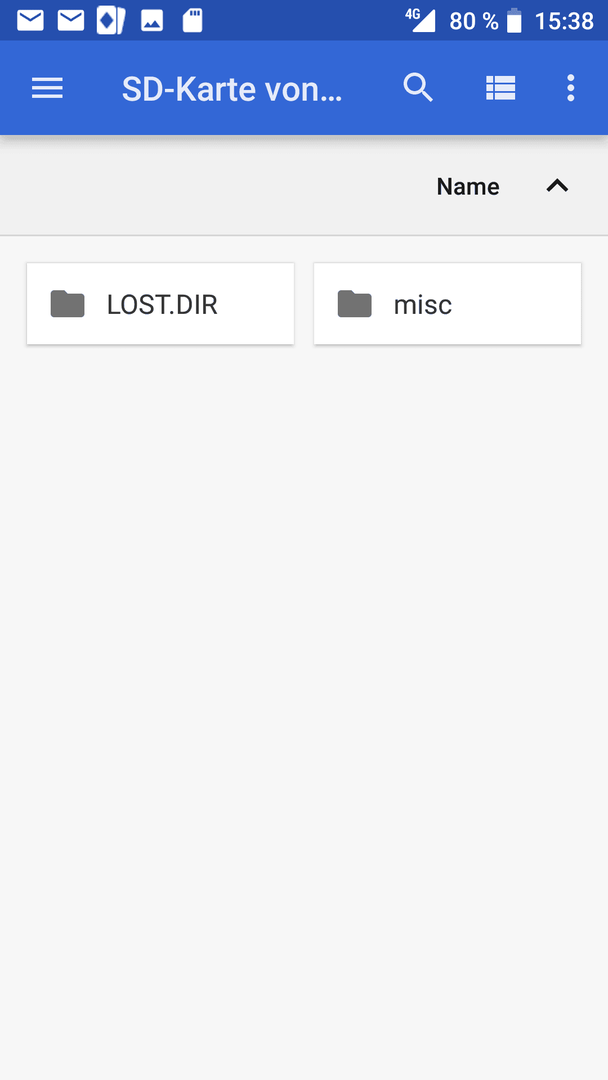Viewport: 608px width, 1080px height.
Task: Switch to list view layout
Action: (x=501, y=88)
